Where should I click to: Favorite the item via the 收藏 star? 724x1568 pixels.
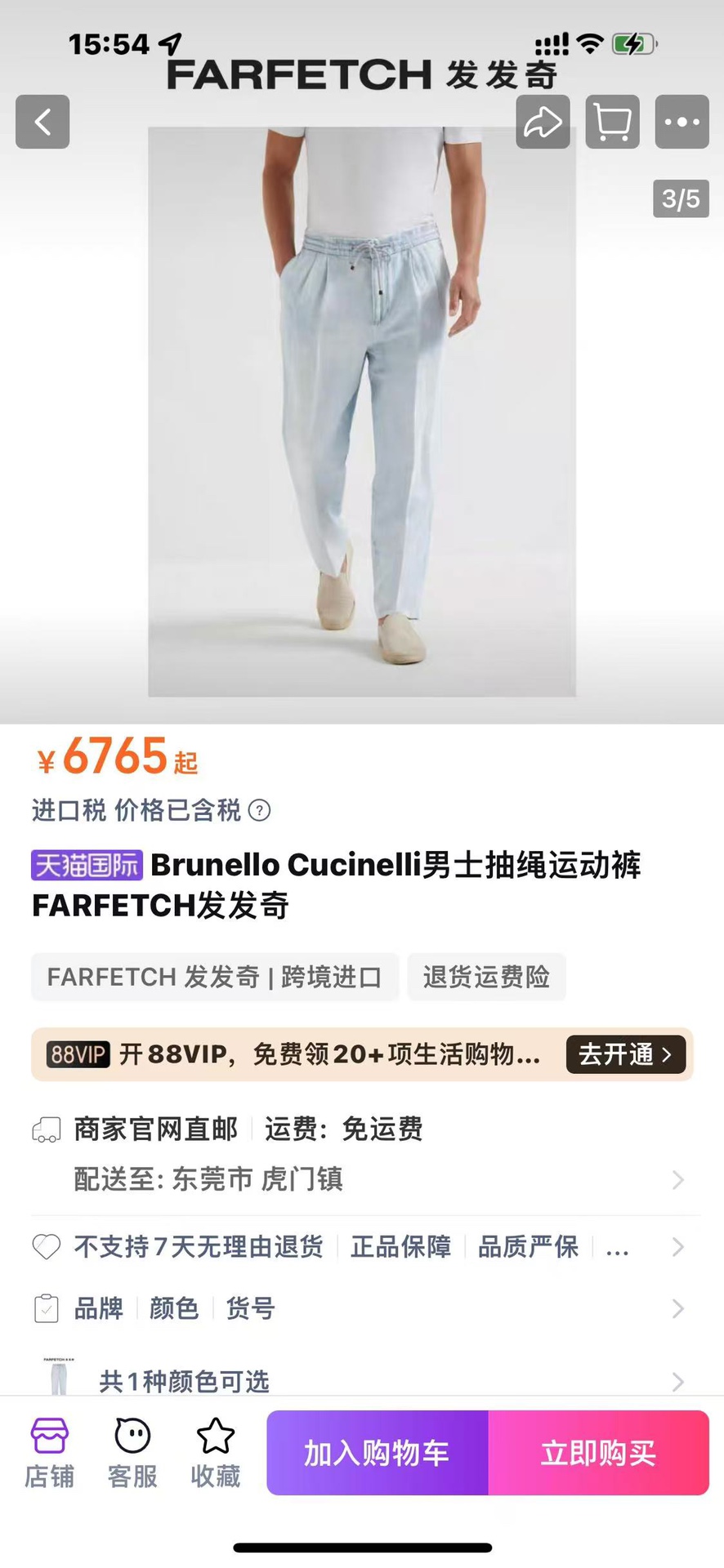(x=215, y=1452)
